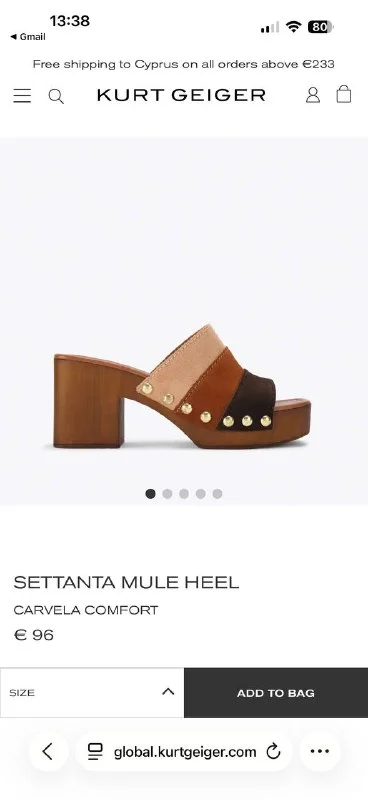Screen dimensions: 368x800
Task: Open the account profile icon
Action: pyautogui.click(x=313, y=95)
